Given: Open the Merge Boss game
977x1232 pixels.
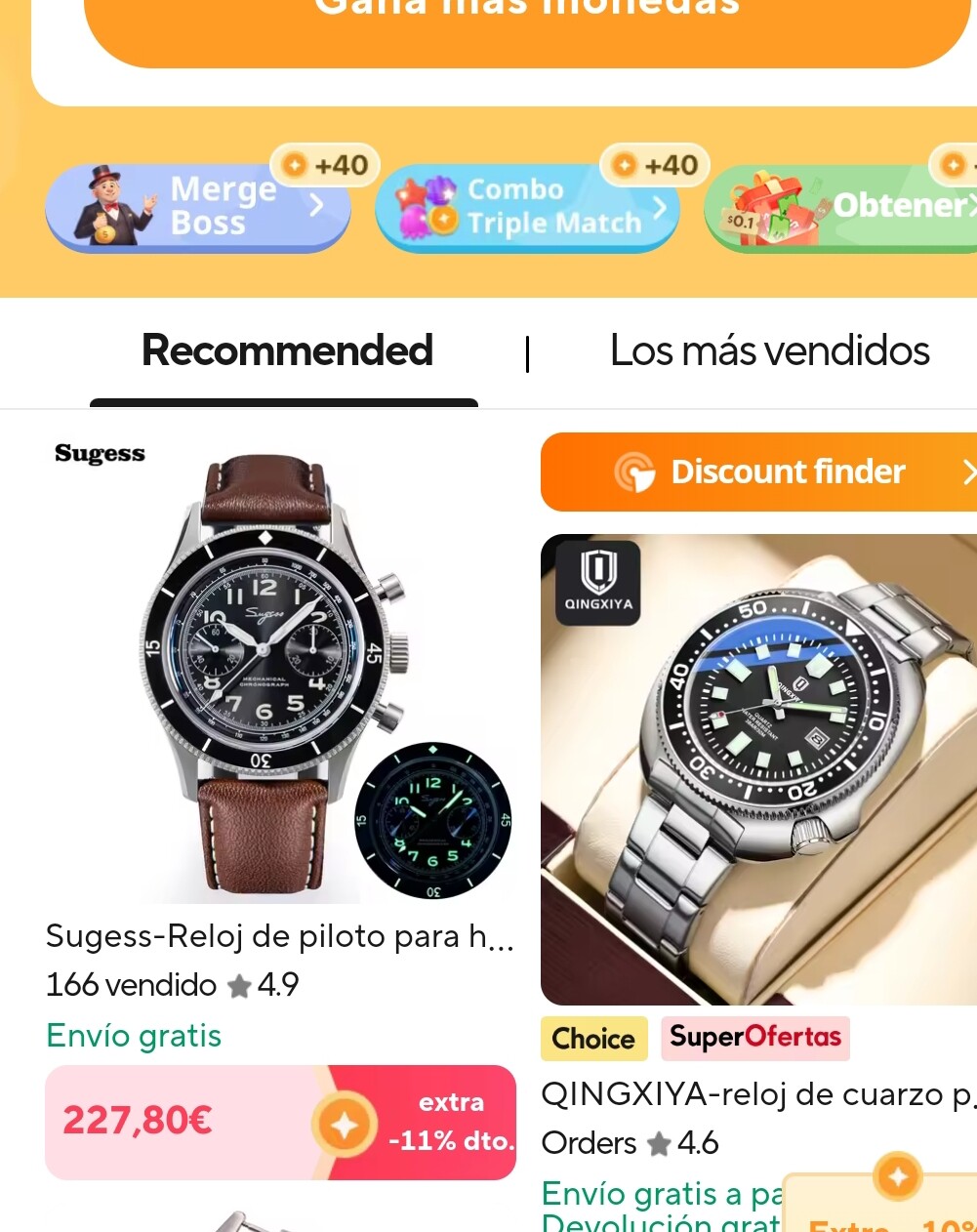Looking at the screenshot, I should (x=198, y=207).
